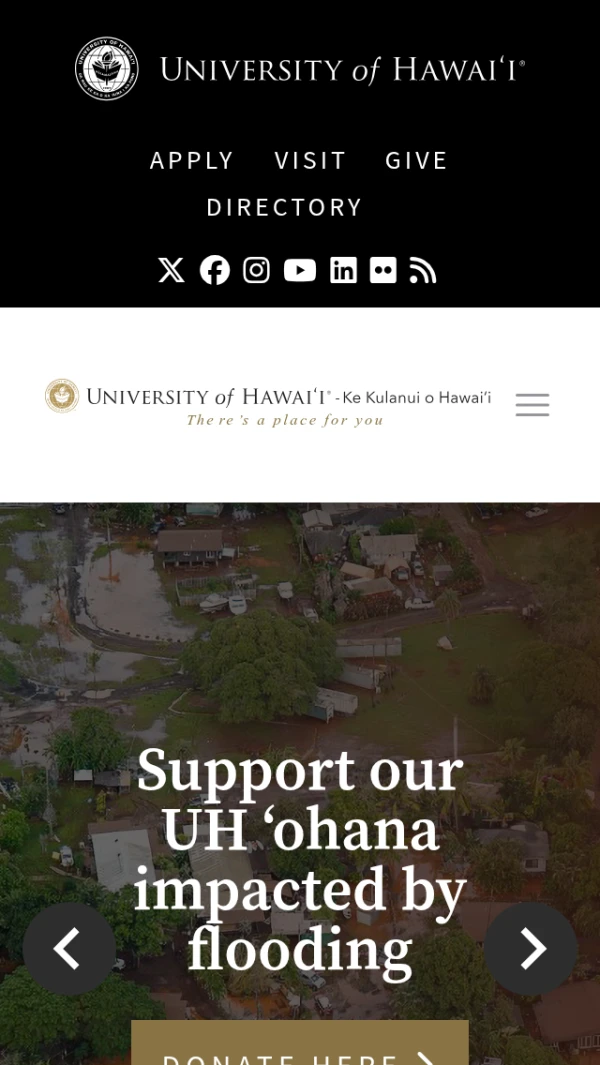Open the X (Twitter) profile icon

click(171, 270)
